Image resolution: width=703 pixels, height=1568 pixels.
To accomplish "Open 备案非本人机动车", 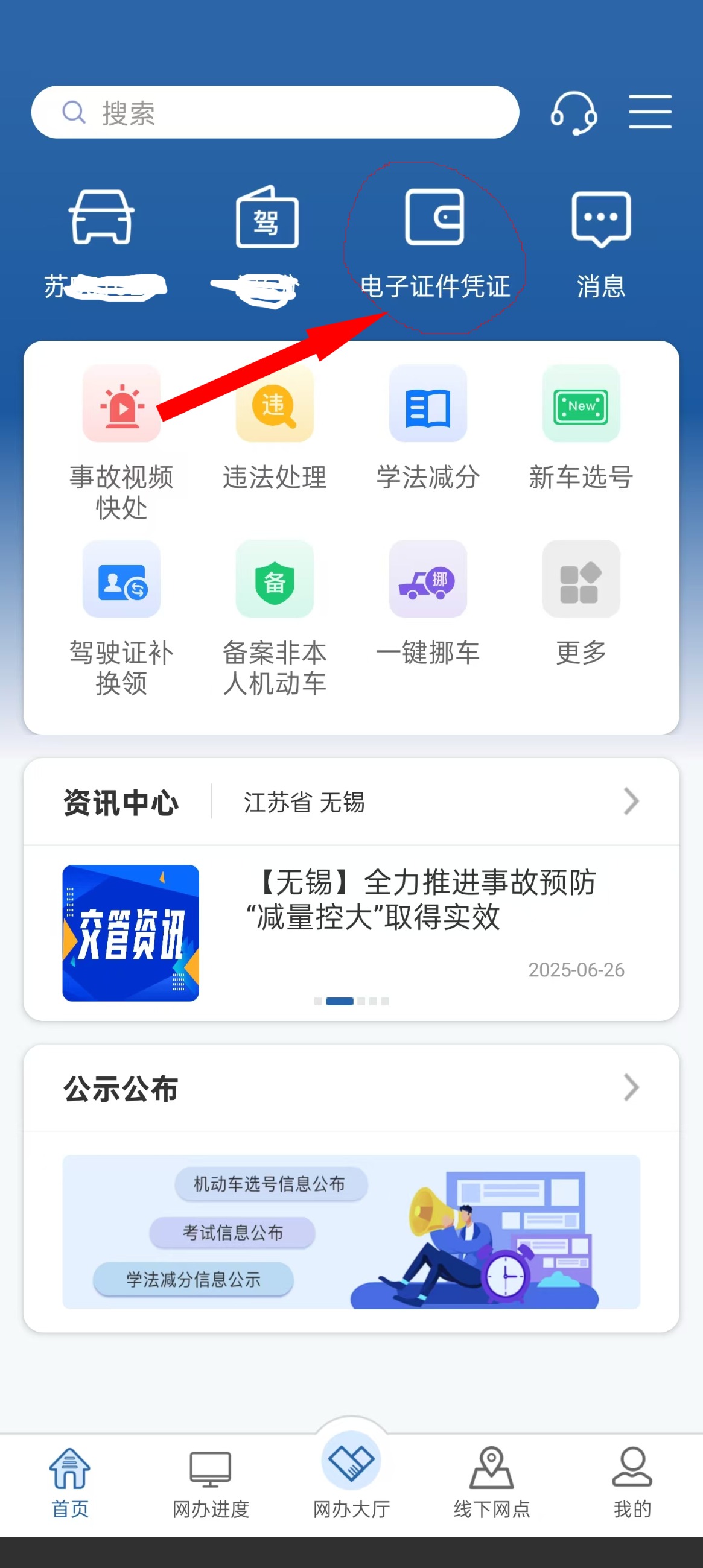I will pyautogui.click(x=275, y=618).
